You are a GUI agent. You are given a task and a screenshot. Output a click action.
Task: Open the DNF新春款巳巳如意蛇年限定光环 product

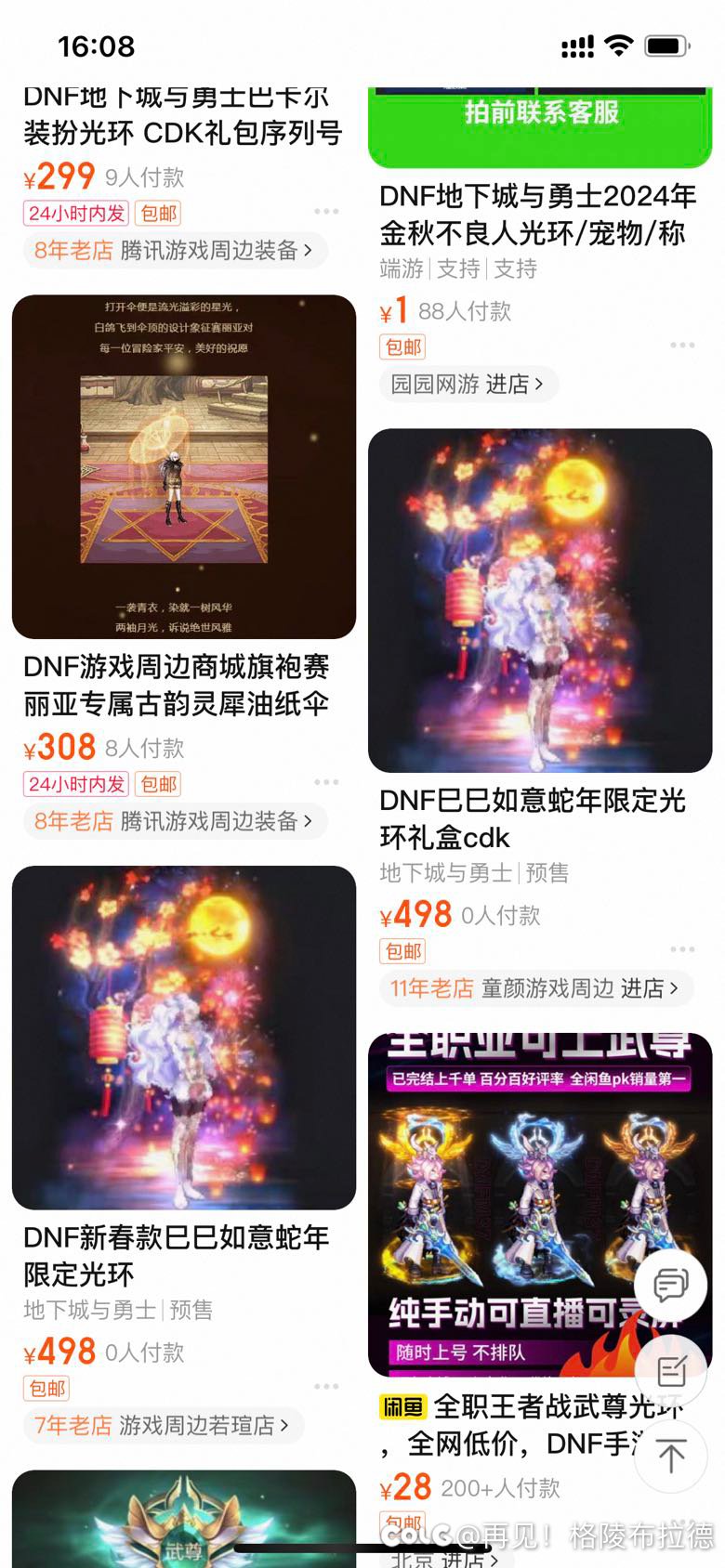pyautogui.click(x=184, y=1038)
